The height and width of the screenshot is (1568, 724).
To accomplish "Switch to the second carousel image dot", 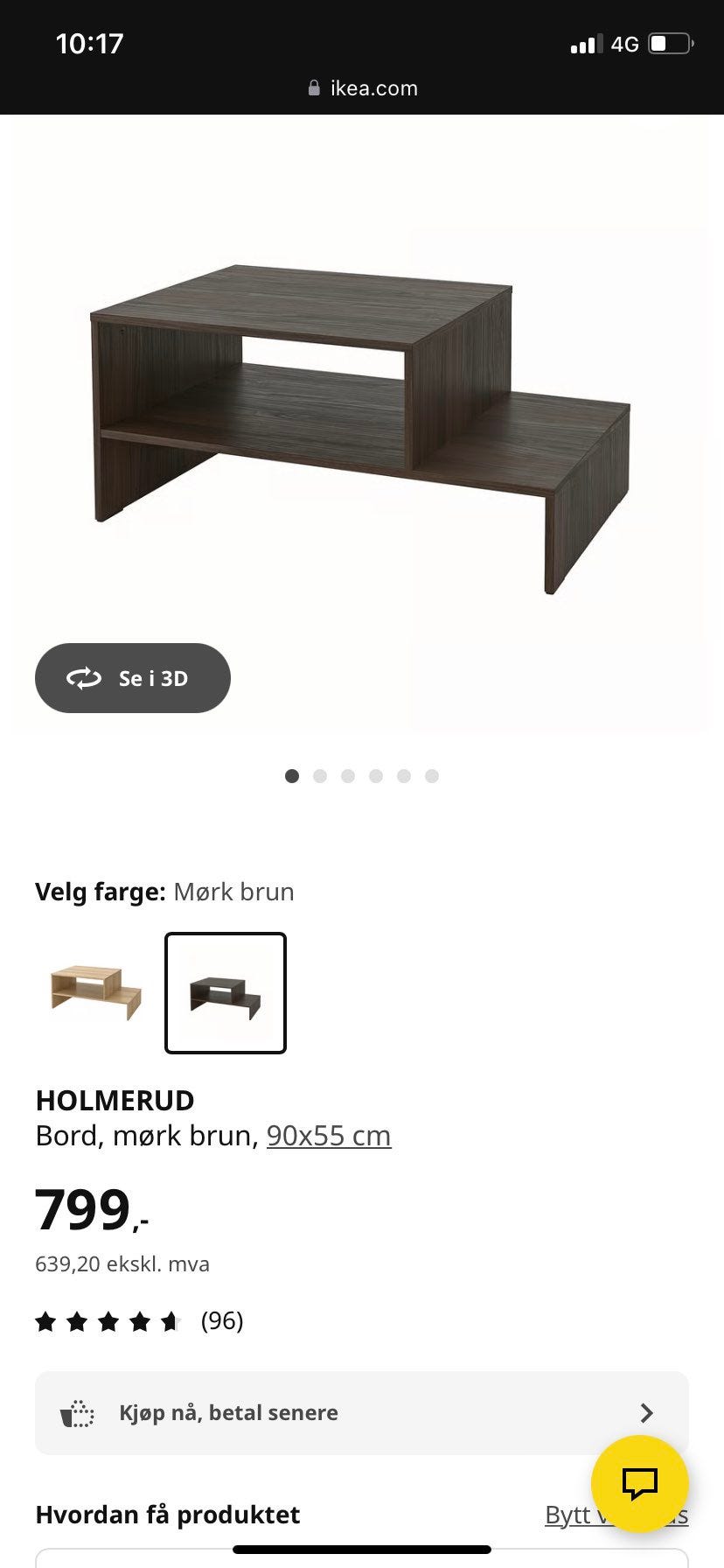I will [x=320, y=775].
